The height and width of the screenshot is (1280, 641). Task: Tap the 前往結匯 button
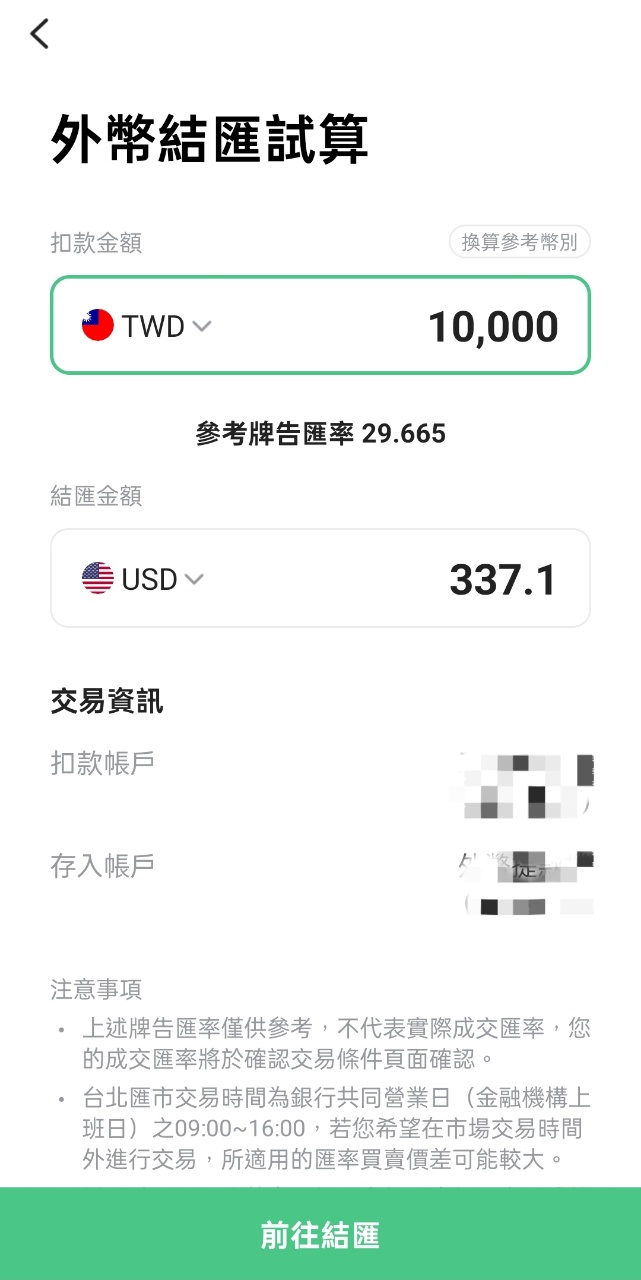(x=320, y=1234)
